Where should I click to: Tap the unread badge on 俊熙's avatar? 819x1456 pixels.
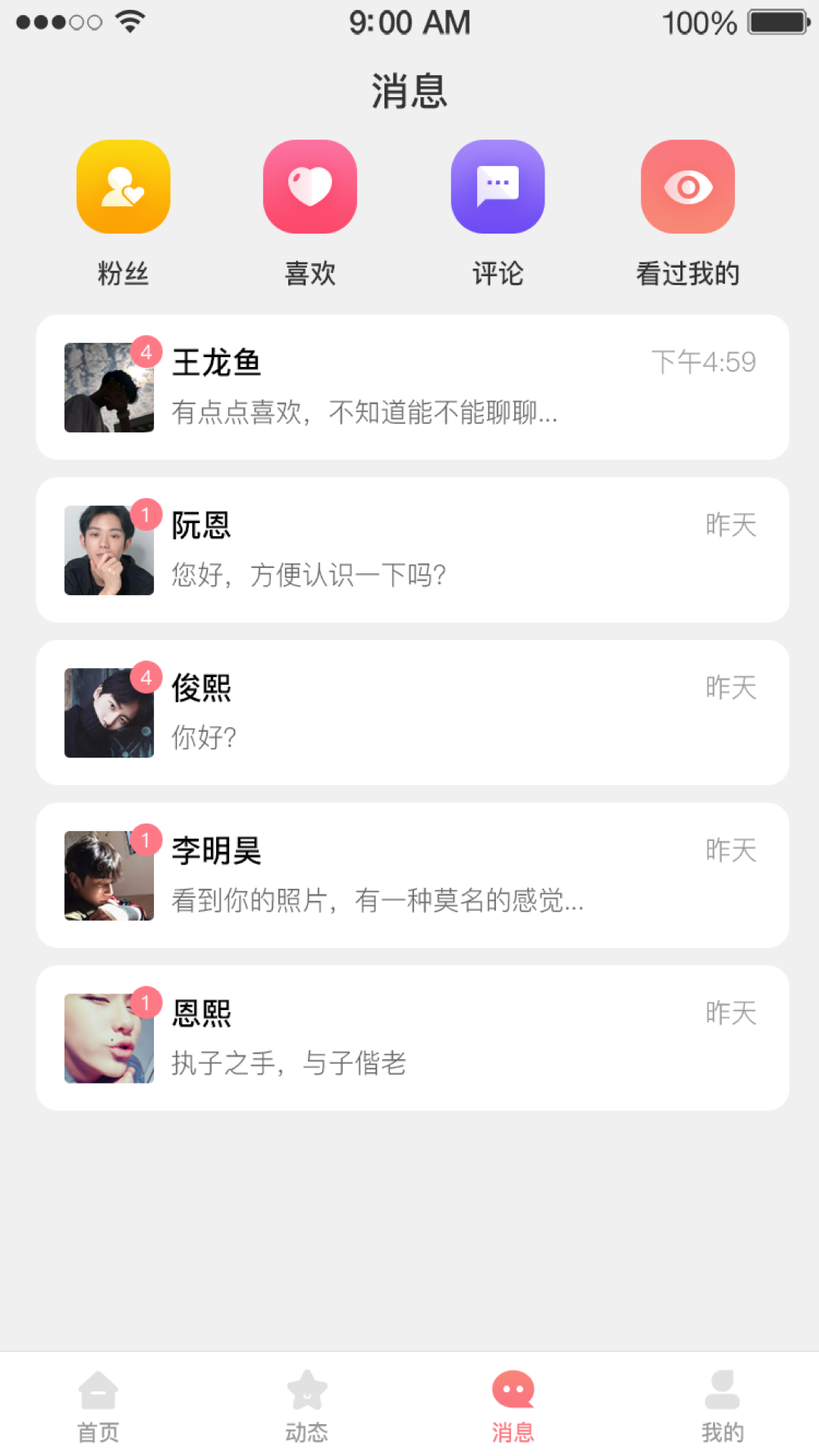[146, 679]
